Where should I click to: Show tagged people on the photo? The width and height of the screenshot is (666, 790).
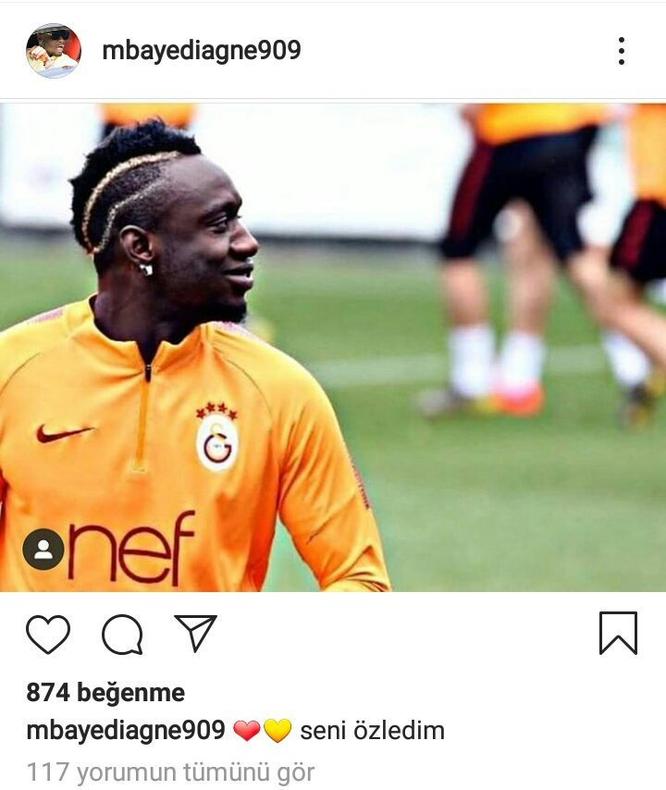(x=43, y=549)
